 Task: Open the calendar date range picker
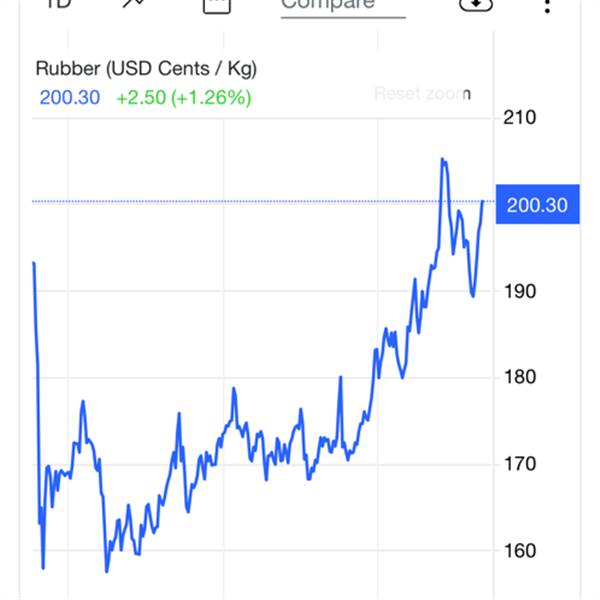[x=217, y=7]
